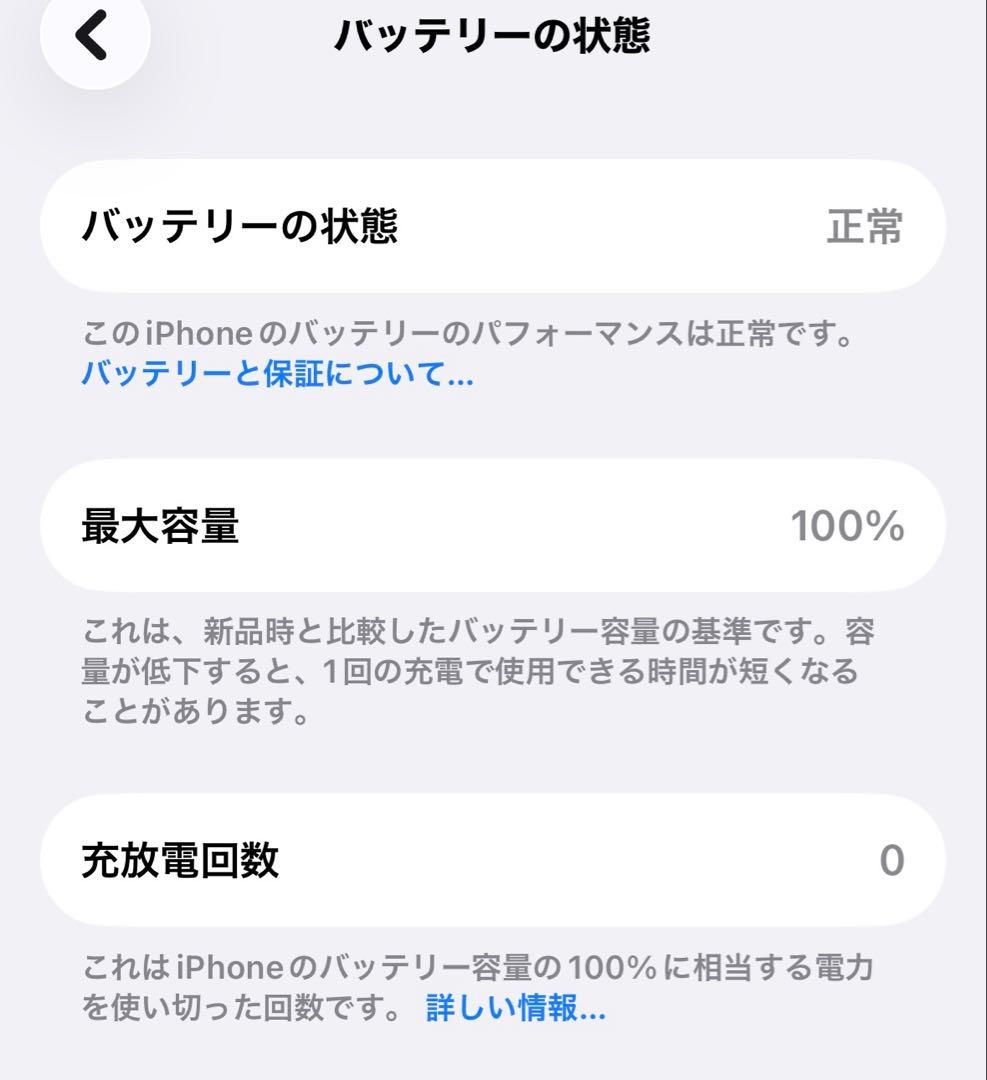Tap the 最大容量 row
The height and width of the screenshot is (1080, 987).
(493, 525)
